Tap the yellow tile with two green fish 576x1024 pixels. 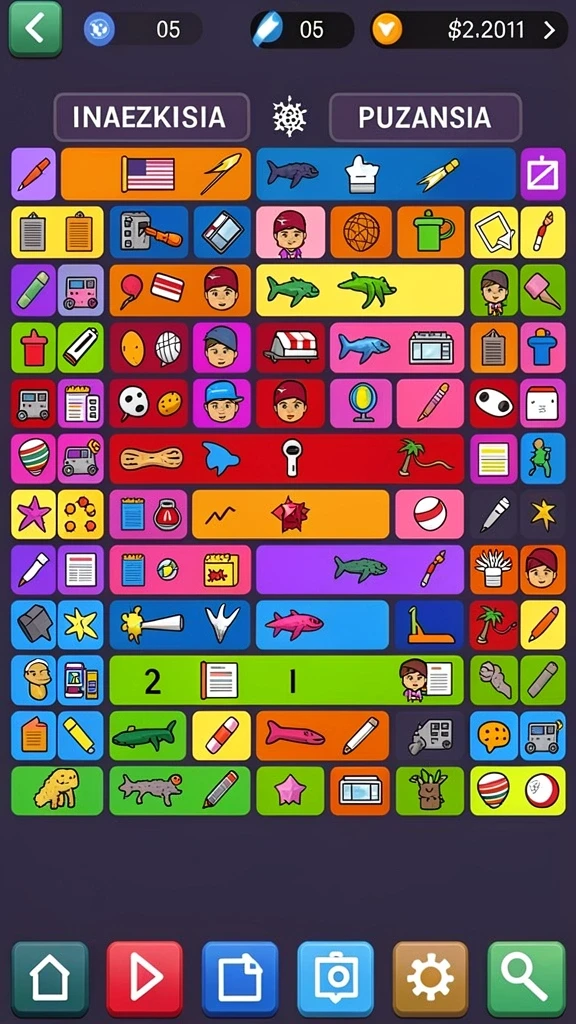coord(360,290)
